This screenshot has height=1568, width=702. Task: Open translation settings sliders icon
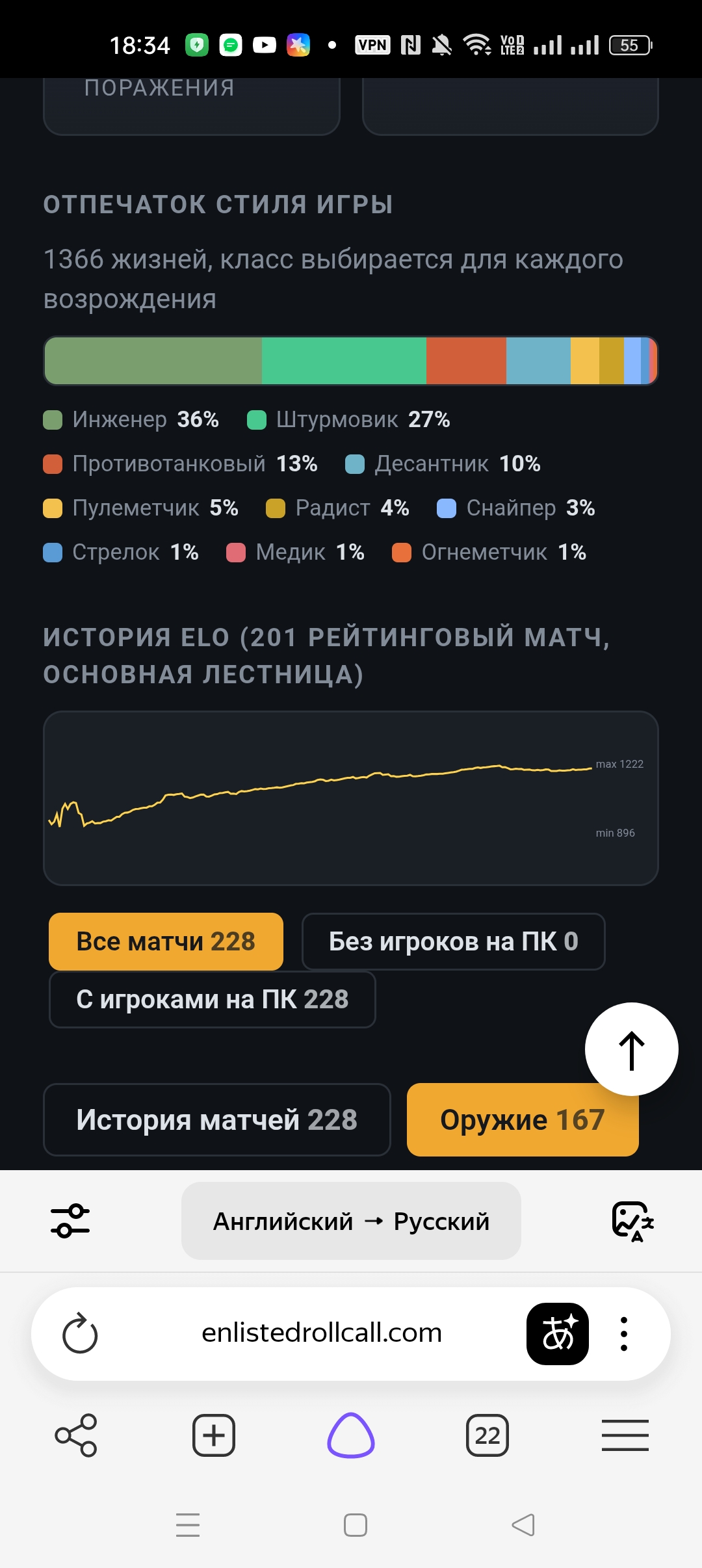point(70,1221)
